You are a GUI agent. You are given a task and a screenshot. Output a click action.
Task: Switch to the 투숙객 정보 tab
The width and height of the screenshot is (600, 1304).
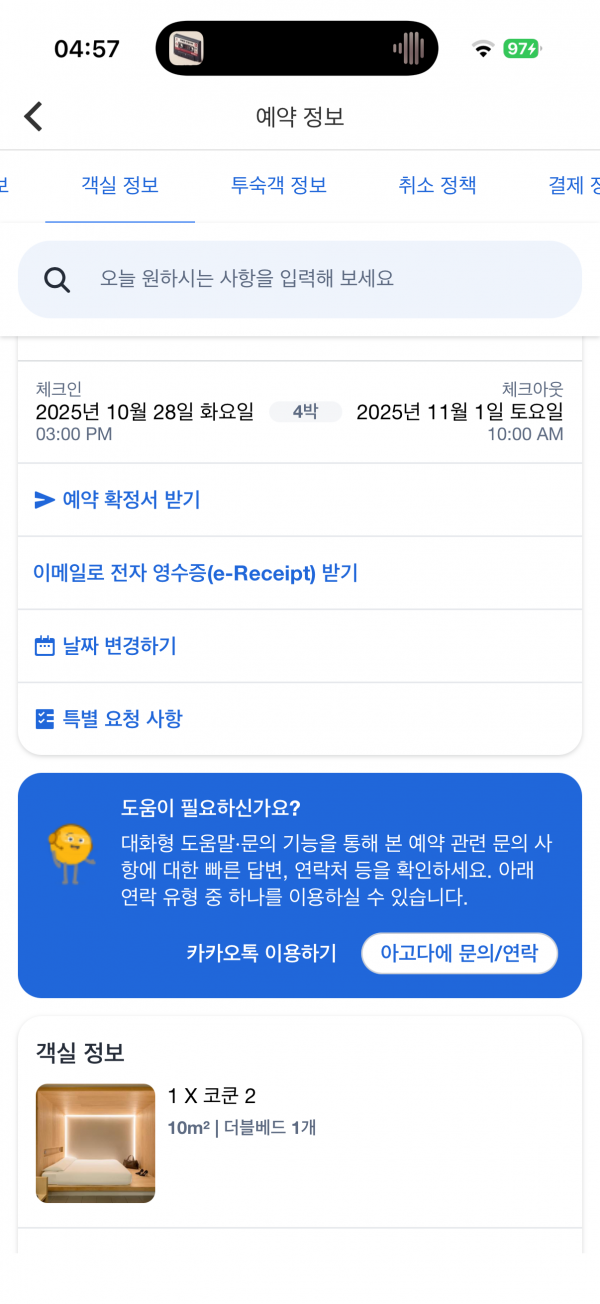coord(279,185)
